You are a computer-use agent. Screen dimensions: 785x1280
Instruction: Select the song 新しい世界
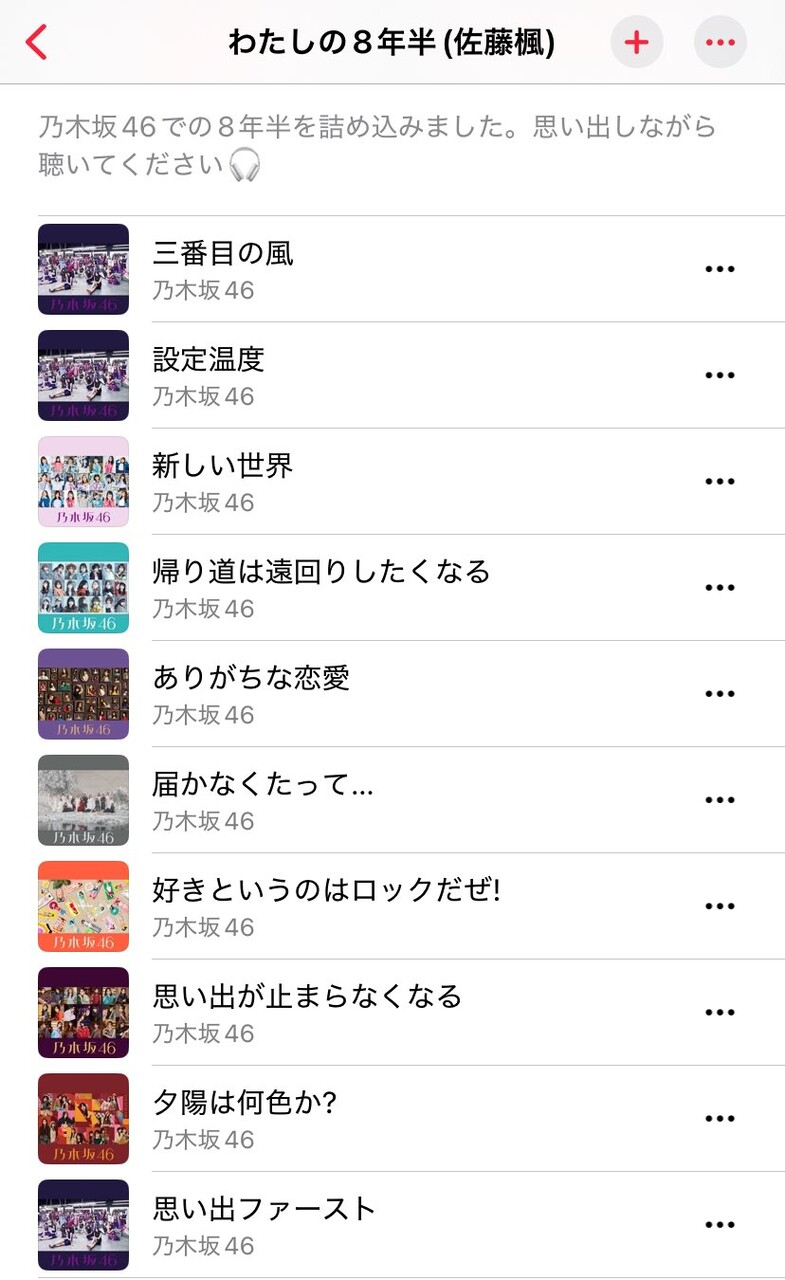(223, 466)
